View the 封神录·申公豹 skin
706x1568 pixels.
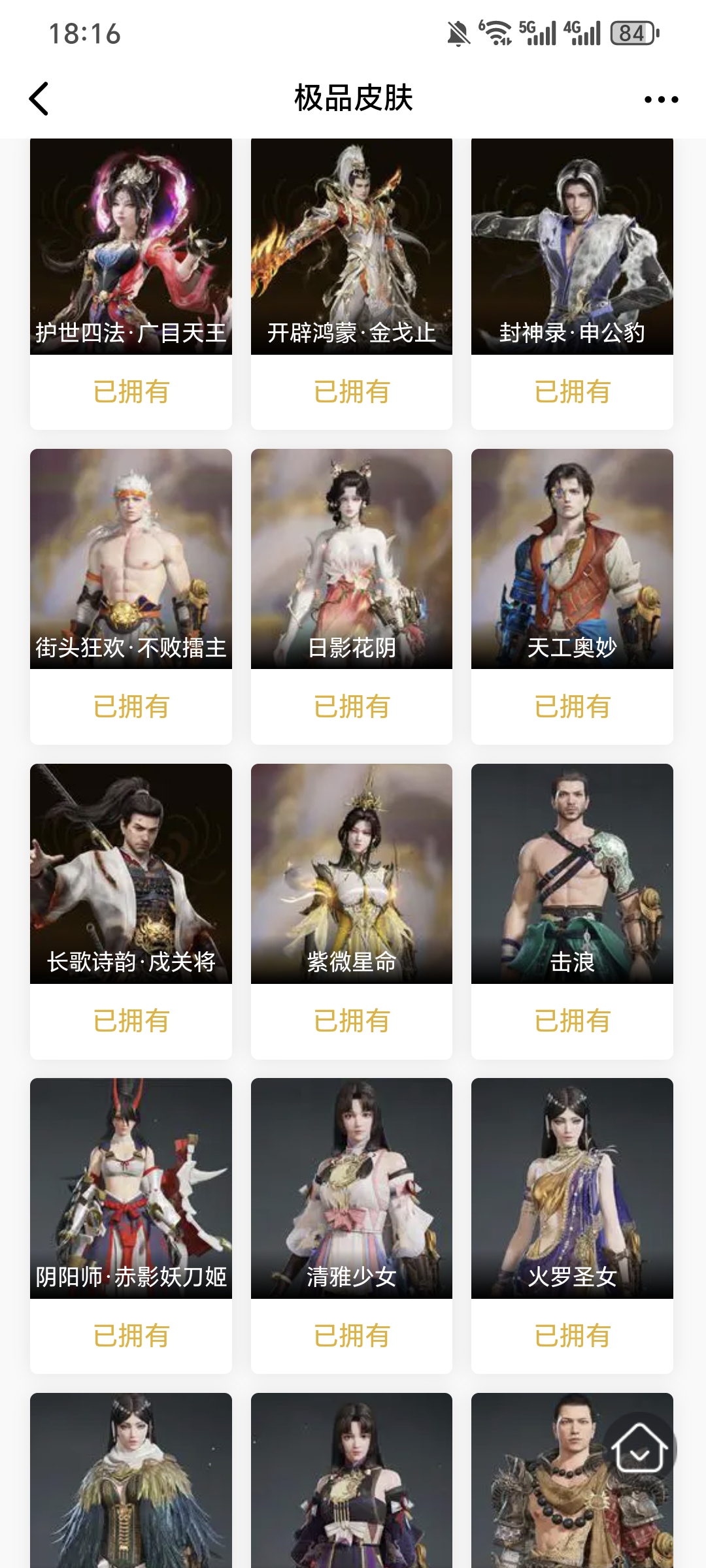click(572, 248)
